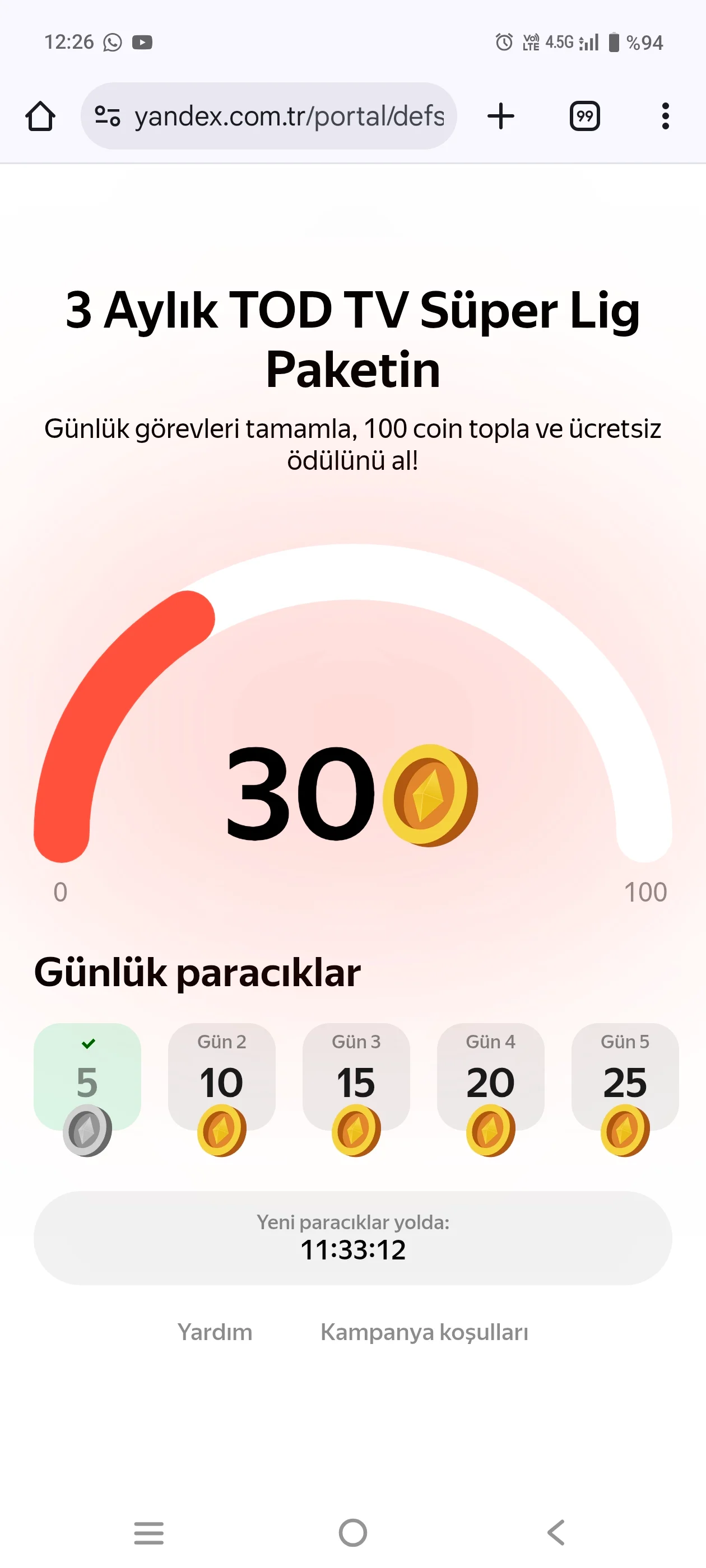Show the open tabs switcher
Image resolution: width=706 pixels, height=1568 pixels.
tap(584, 116)
